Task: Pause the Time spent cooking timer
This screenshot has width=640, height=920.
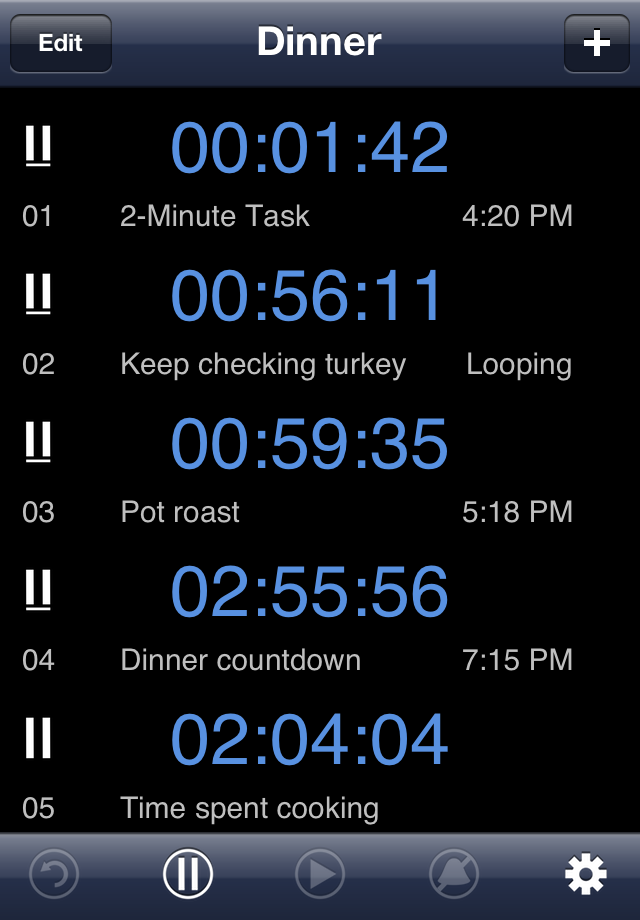Action: coord(38,739)
